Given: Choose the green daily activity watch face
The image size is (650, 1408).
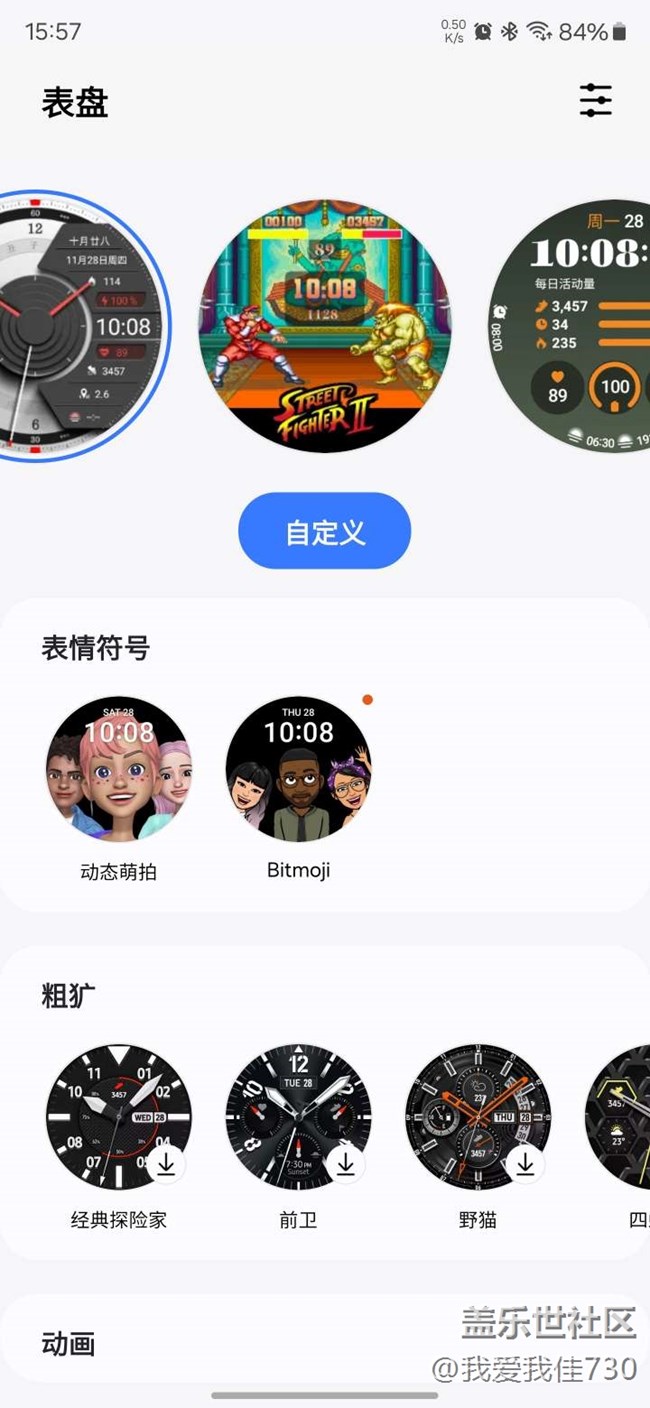Looking at the screenshot, I should pos(570,325).
